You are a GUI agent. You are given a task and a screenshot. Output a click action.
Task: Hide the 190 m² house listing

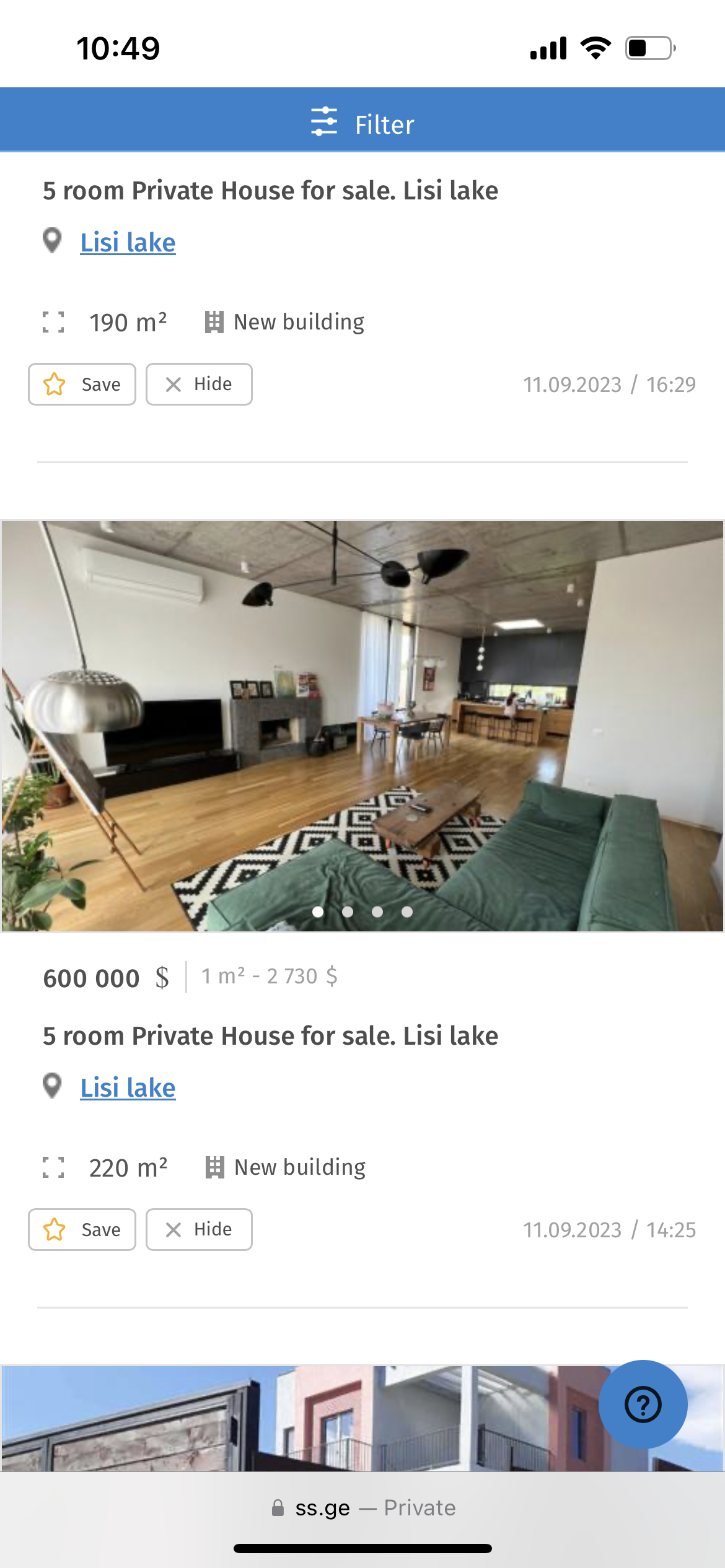(x=199, y=385)
